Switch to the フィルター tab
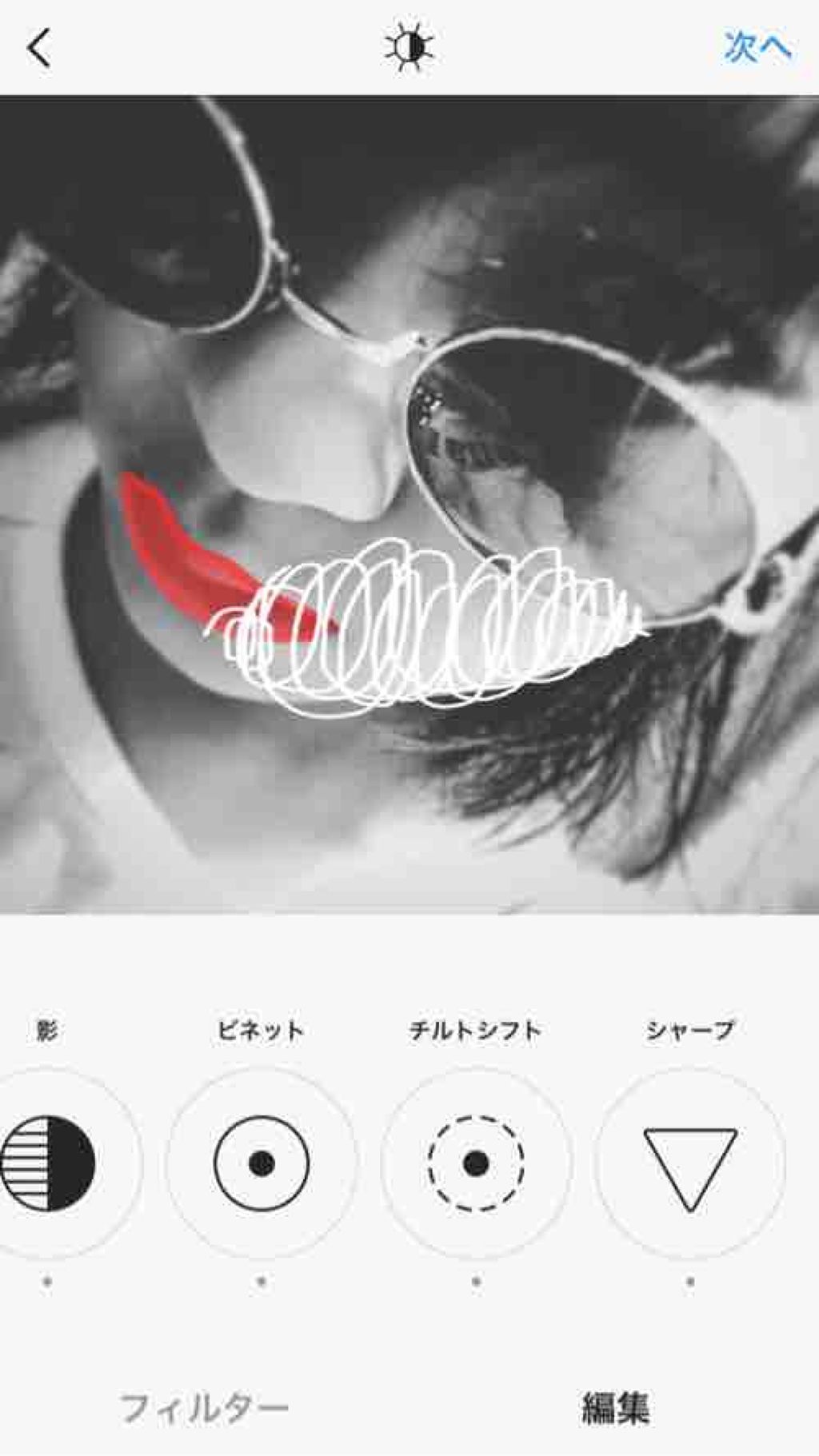The height and width of the screenshot is (1456, 819). pyautogui.click(x=205, y=1406)
